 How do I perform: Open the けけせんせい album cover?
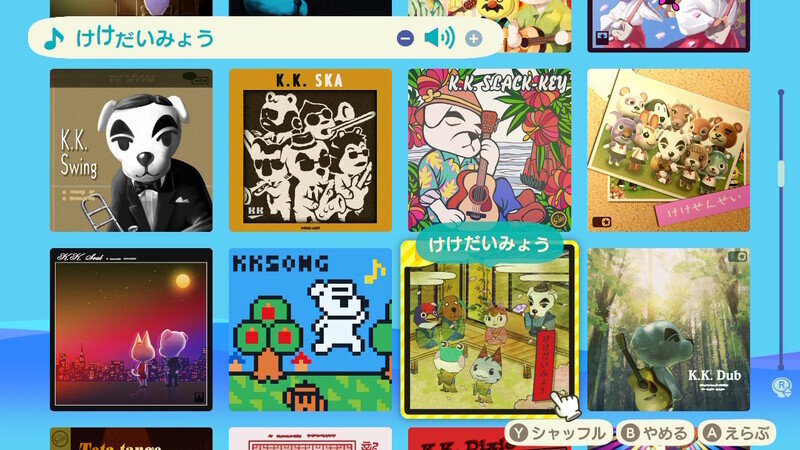pyautogui.click(x=668, y=150)
